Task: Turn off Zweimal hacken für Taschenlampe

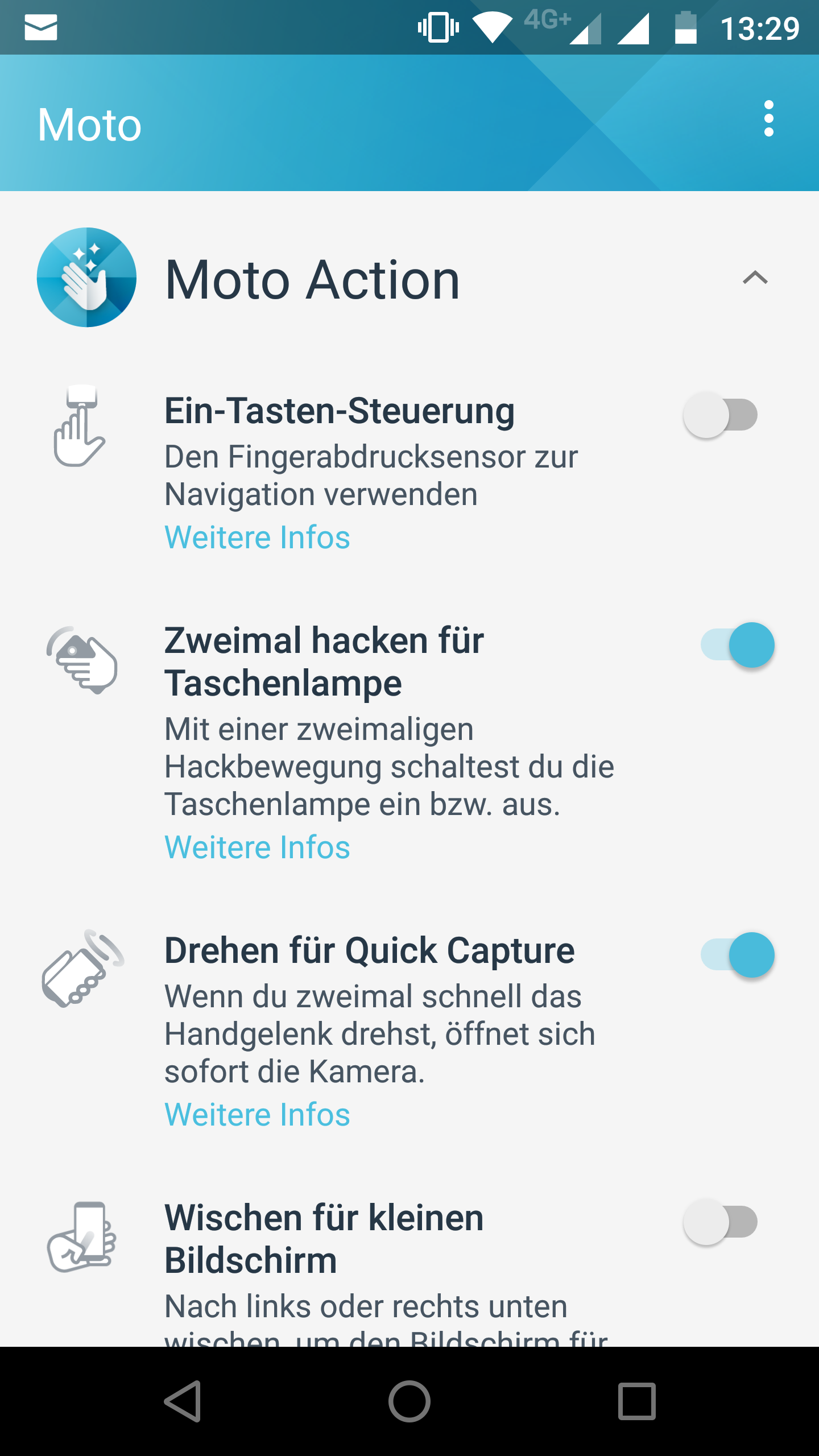Action: [738, 645]
